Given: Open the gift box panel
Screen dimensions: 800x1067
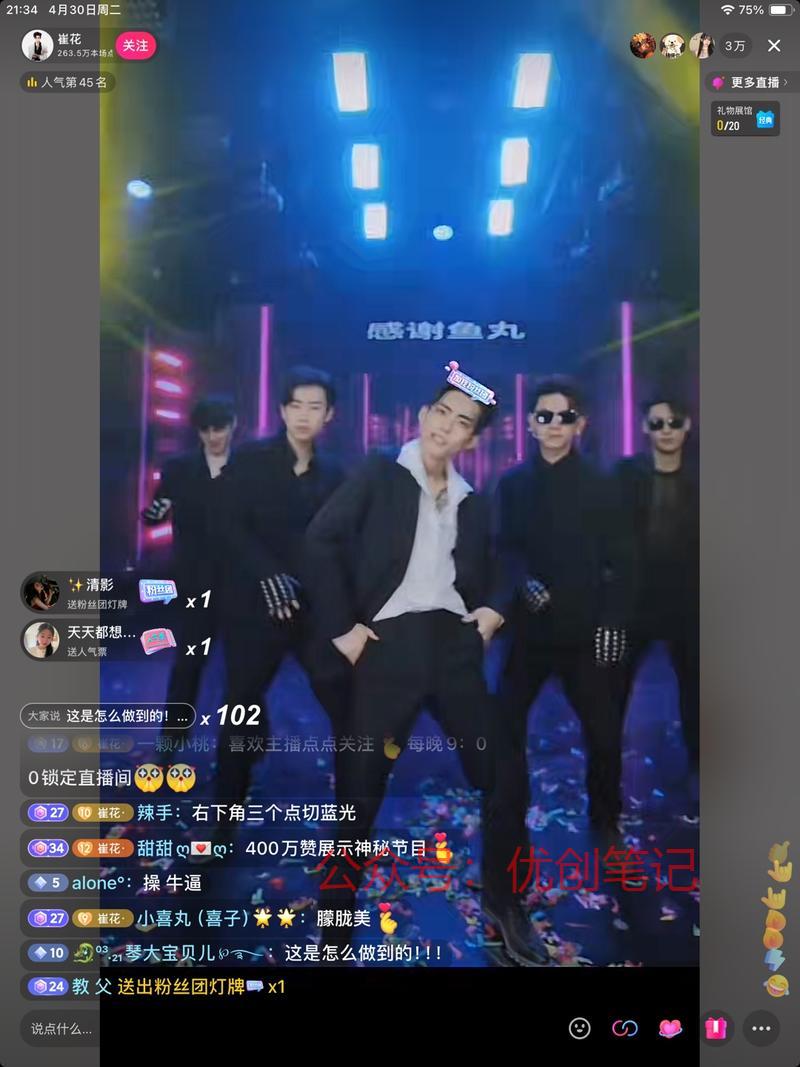Looking at the screenshot, I should click(715, 1028).
